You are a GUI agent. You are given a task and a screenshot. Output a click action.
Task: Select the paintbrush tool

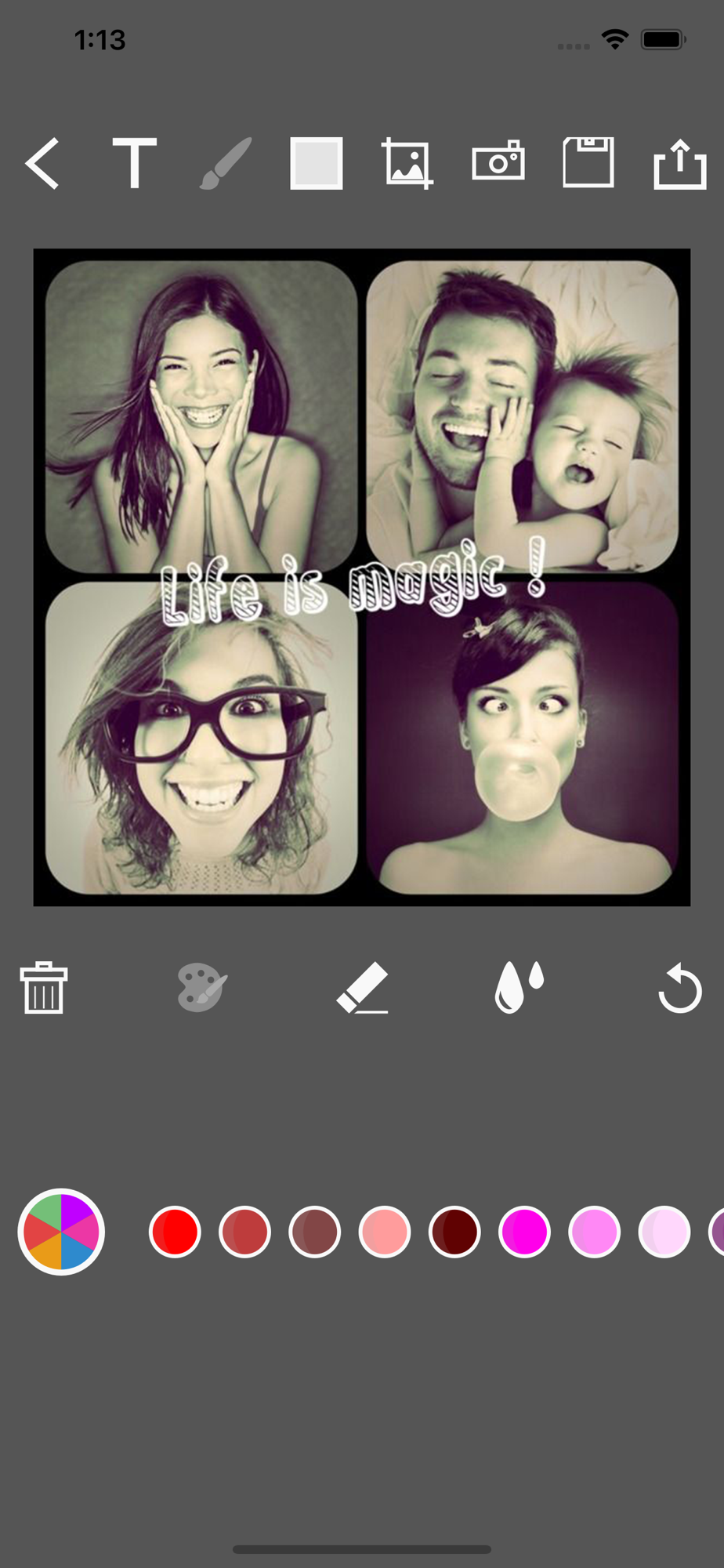(x=226, y=163)
